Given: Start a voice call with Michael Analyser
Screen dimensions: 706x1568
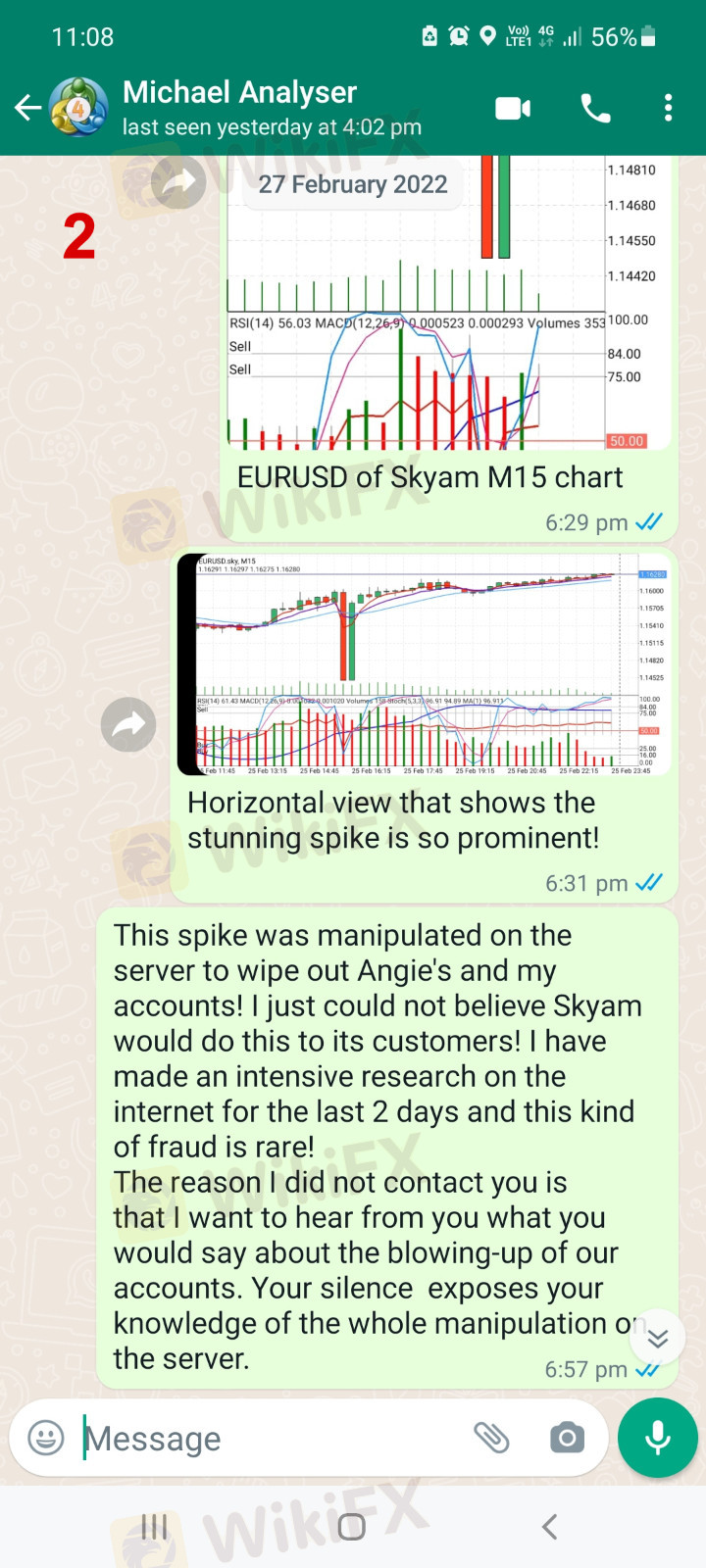Looking at the screenshot, I should pos(595,108).
